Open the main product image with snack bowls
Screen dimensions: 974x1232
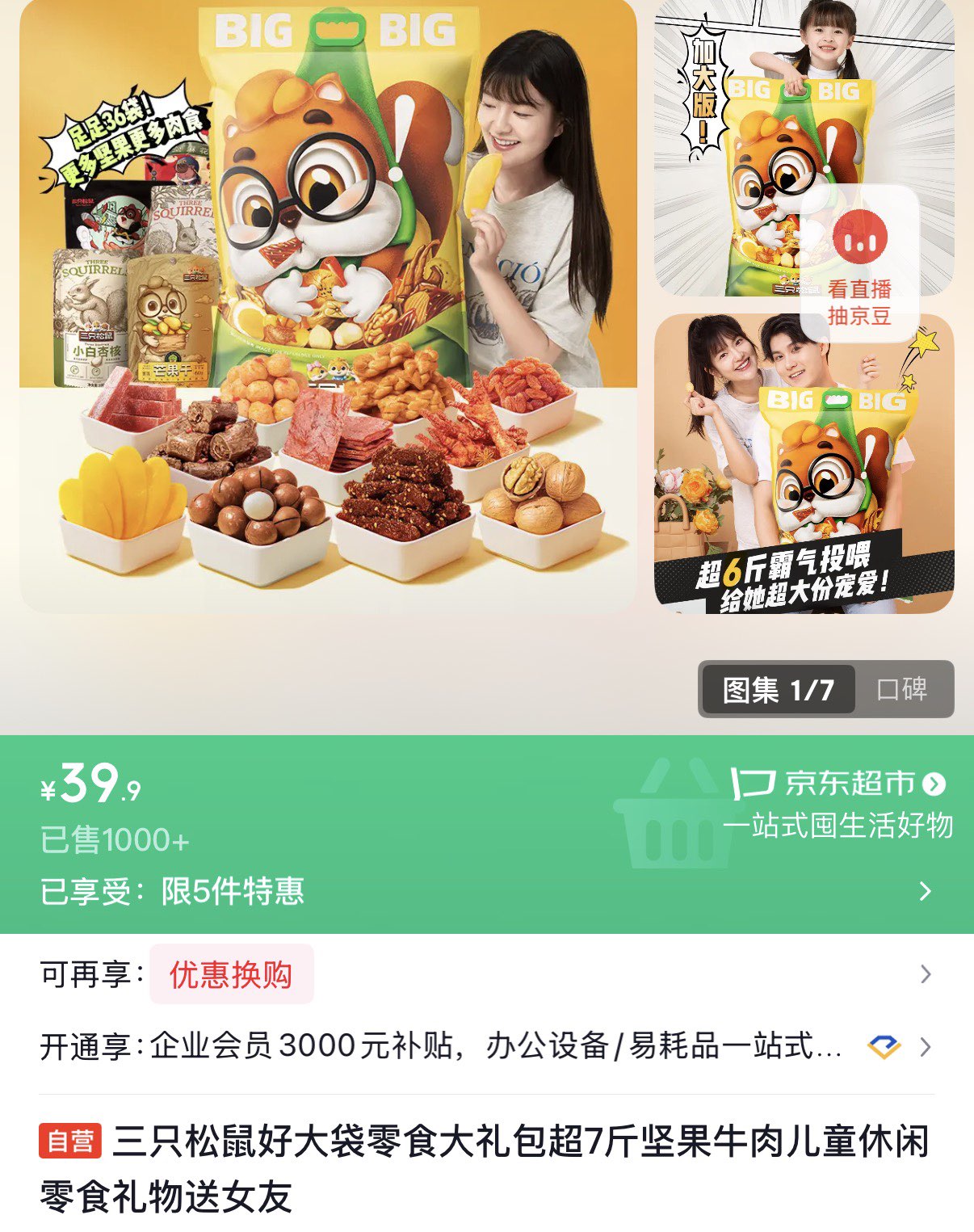[x=328, y=305]
